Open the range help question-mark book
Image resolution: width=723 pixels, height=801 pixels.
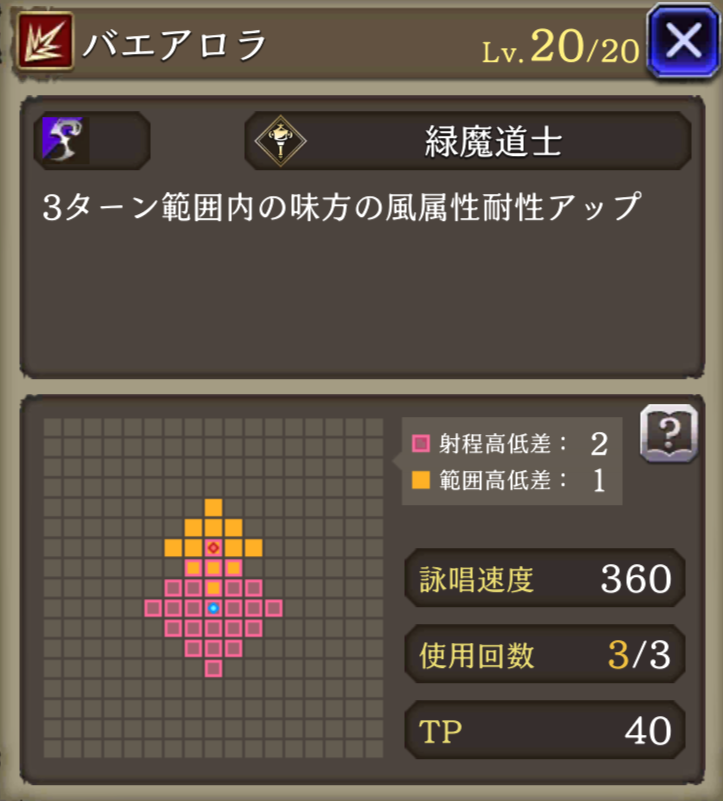(x=668, y=434)
